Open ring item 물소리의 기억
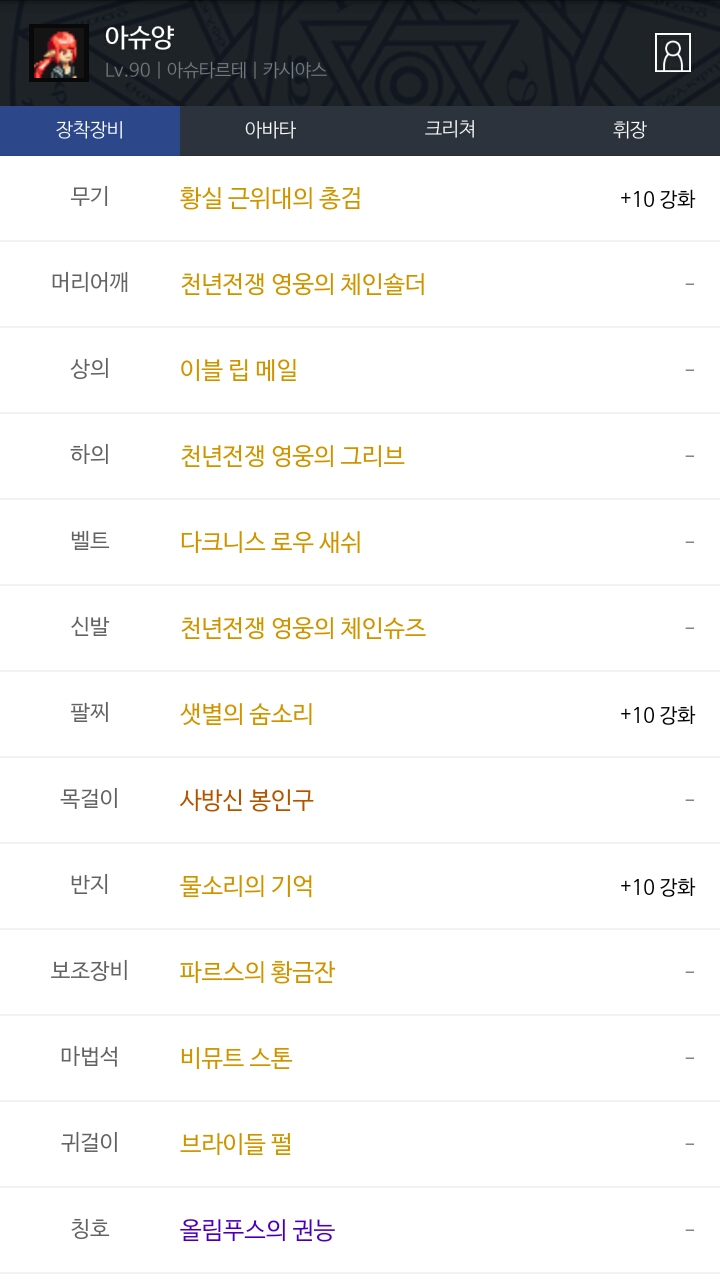720x1280 pixels. 246,886
